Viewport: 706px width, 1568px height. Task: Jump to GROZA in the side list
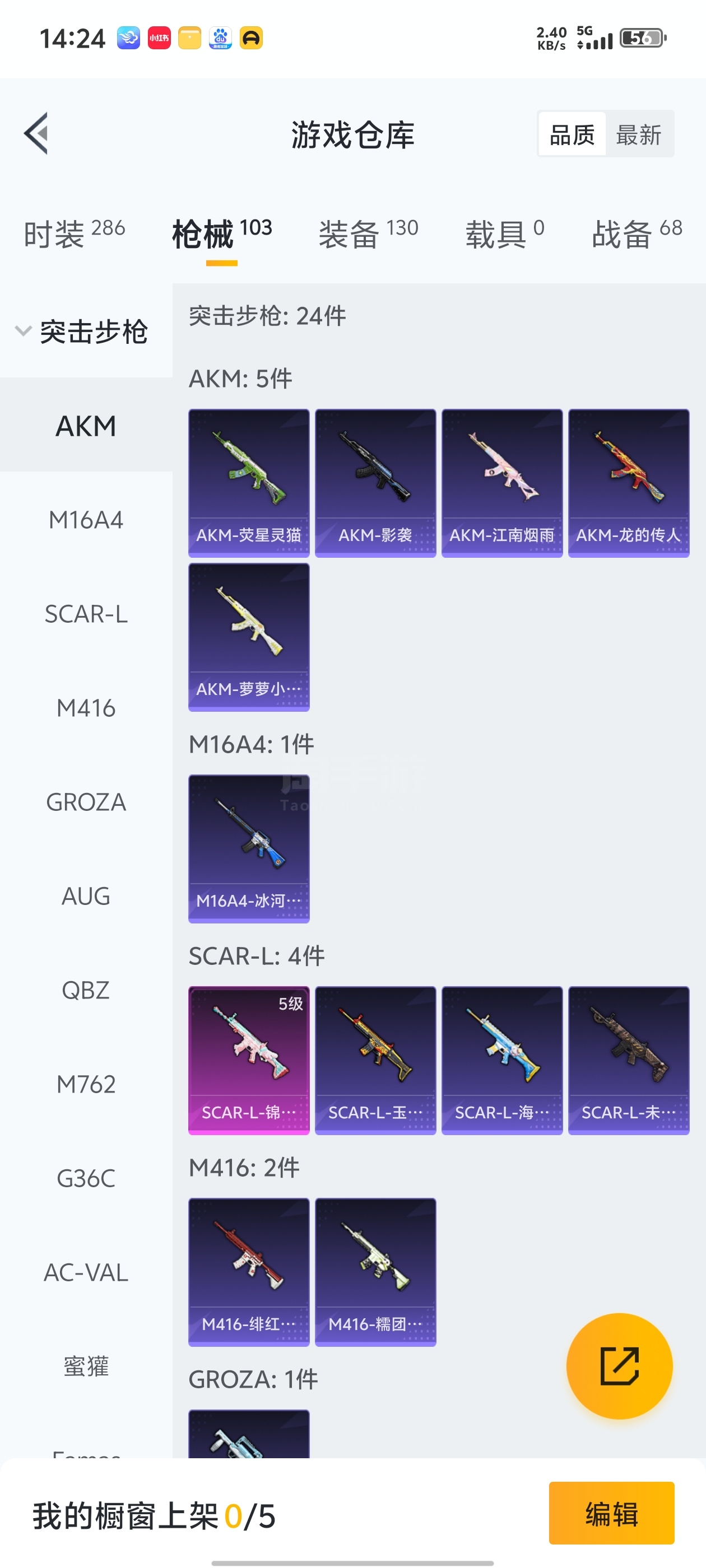(86, 802)
